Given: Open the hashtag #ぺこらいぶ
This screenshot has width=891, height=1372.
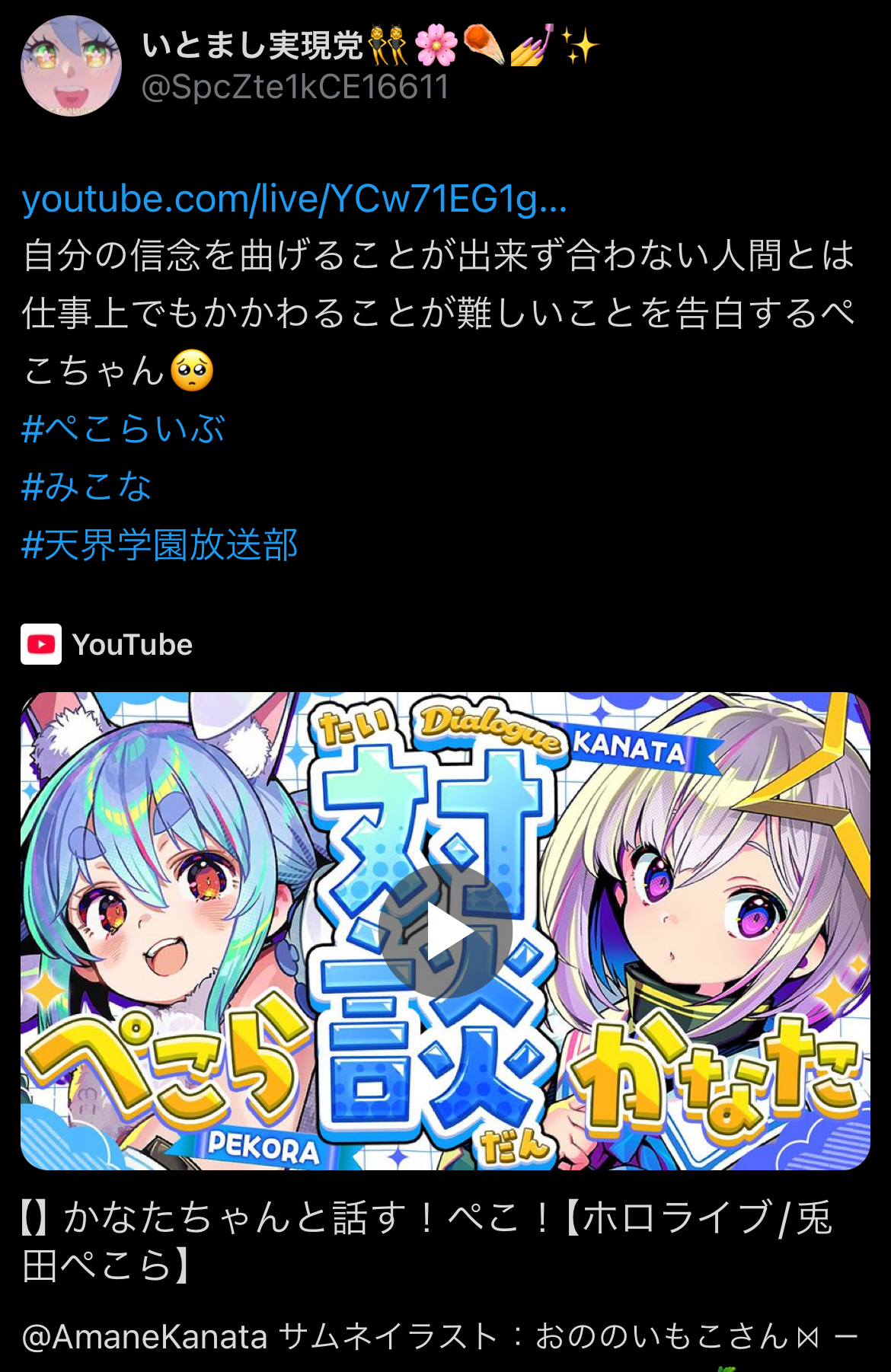Looking at the screenshot, I should [x=123, y=429].
